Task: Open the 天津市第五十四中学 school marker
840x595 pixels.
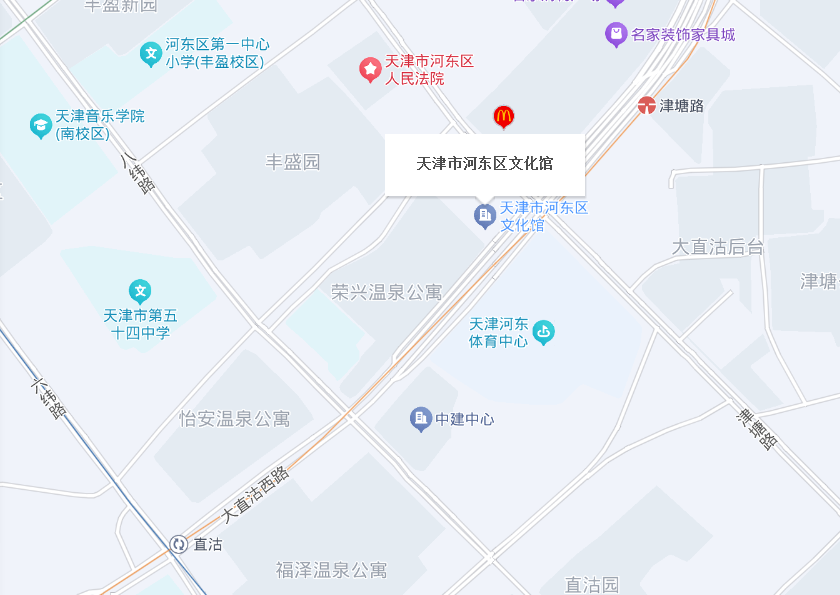Action: (x=141, y=291)
